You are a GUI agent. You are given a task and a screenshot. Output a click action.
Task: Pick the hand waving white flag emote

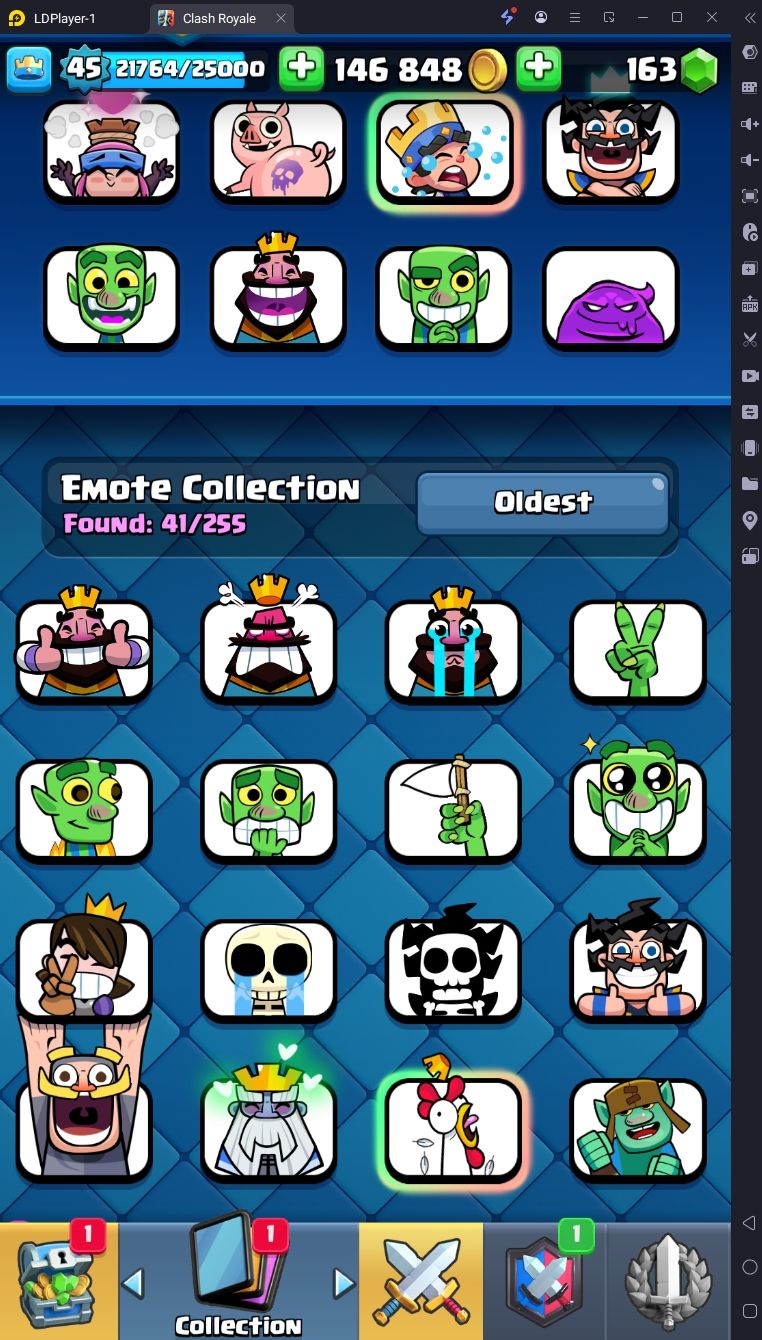(x=453, y=810)
